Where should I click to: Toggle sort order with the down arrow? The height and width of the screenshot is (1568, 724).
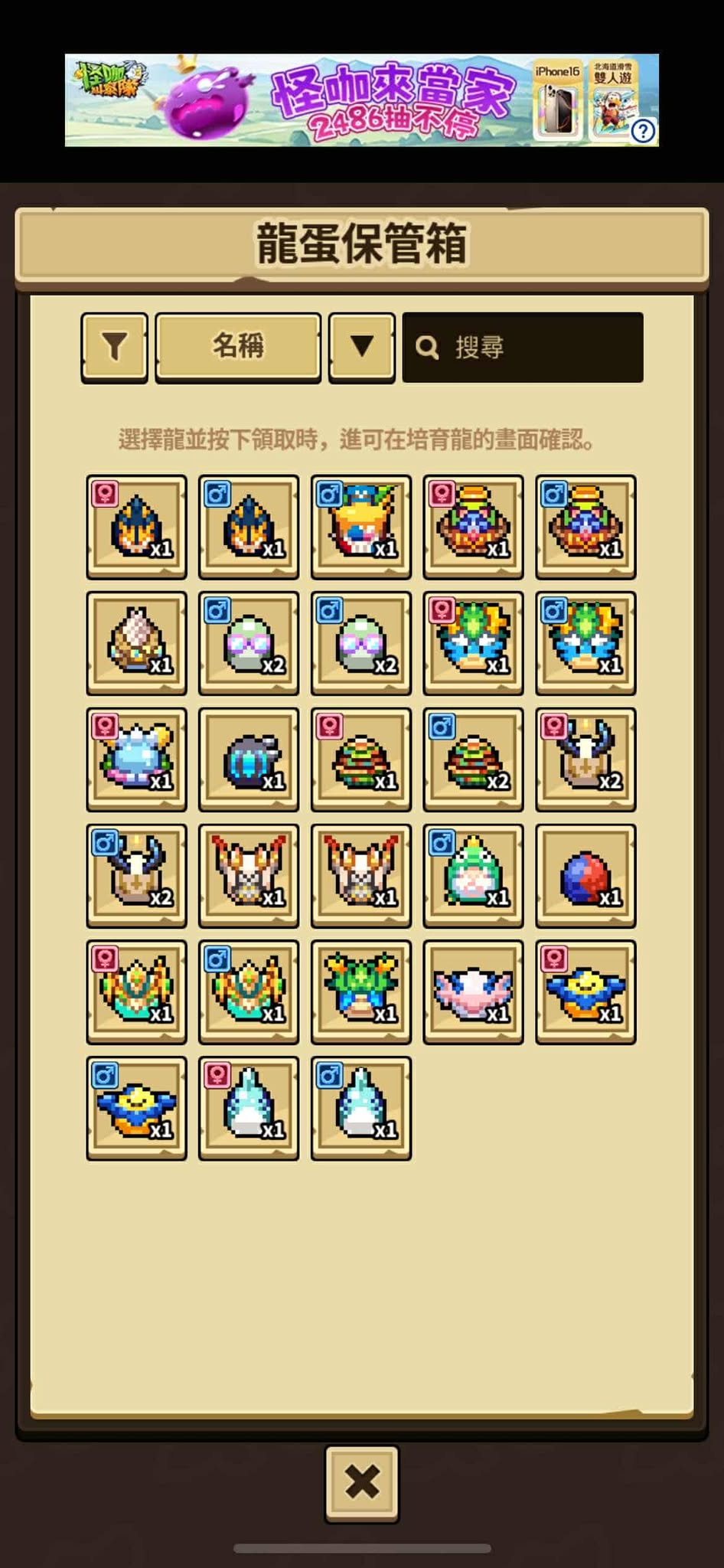(x=361, y=347)
